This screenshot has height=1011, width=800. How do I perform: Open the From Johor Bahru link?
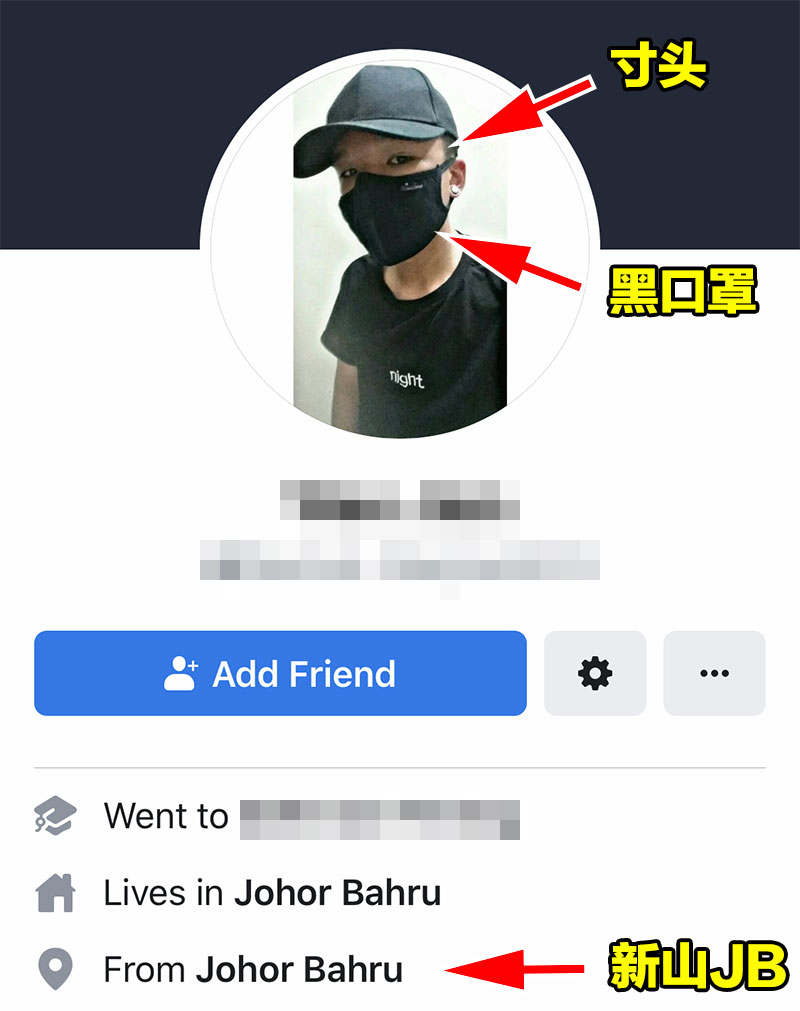[x=299, y=969]
